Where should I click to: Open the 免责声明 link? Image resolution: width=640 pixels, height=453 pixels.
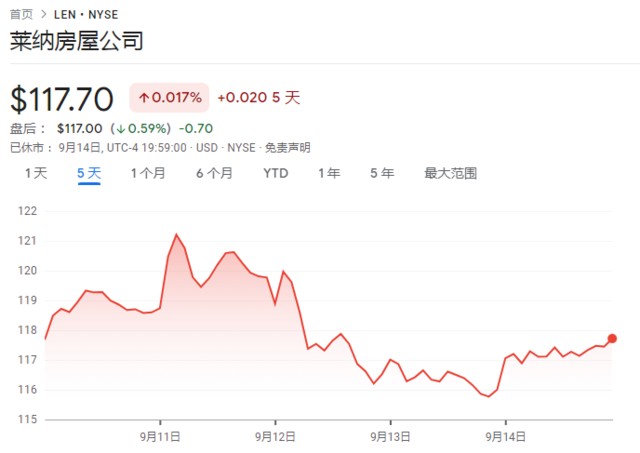[286, 147]
